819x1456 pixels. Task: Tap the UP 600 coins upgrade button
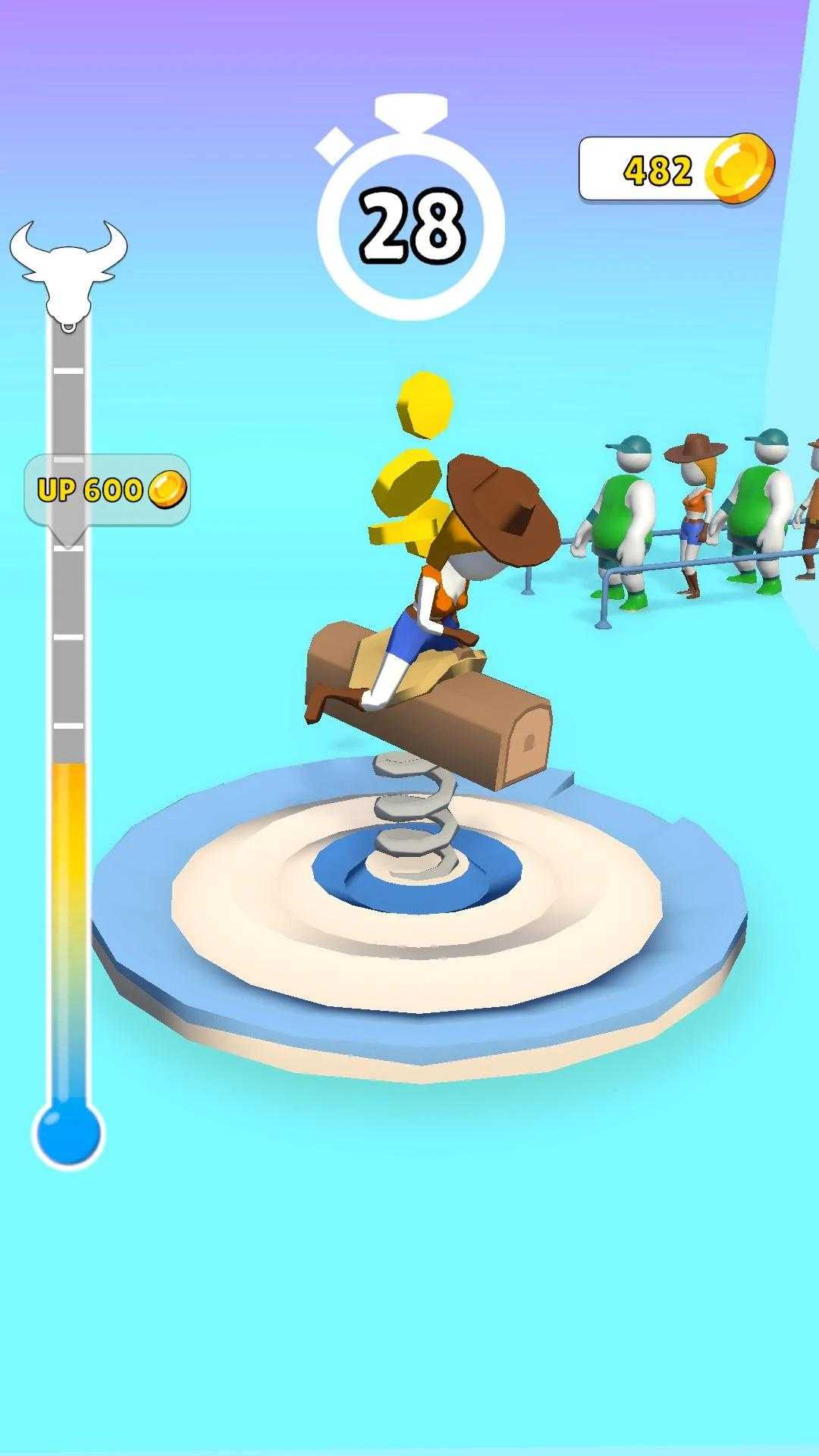(108, 491)
